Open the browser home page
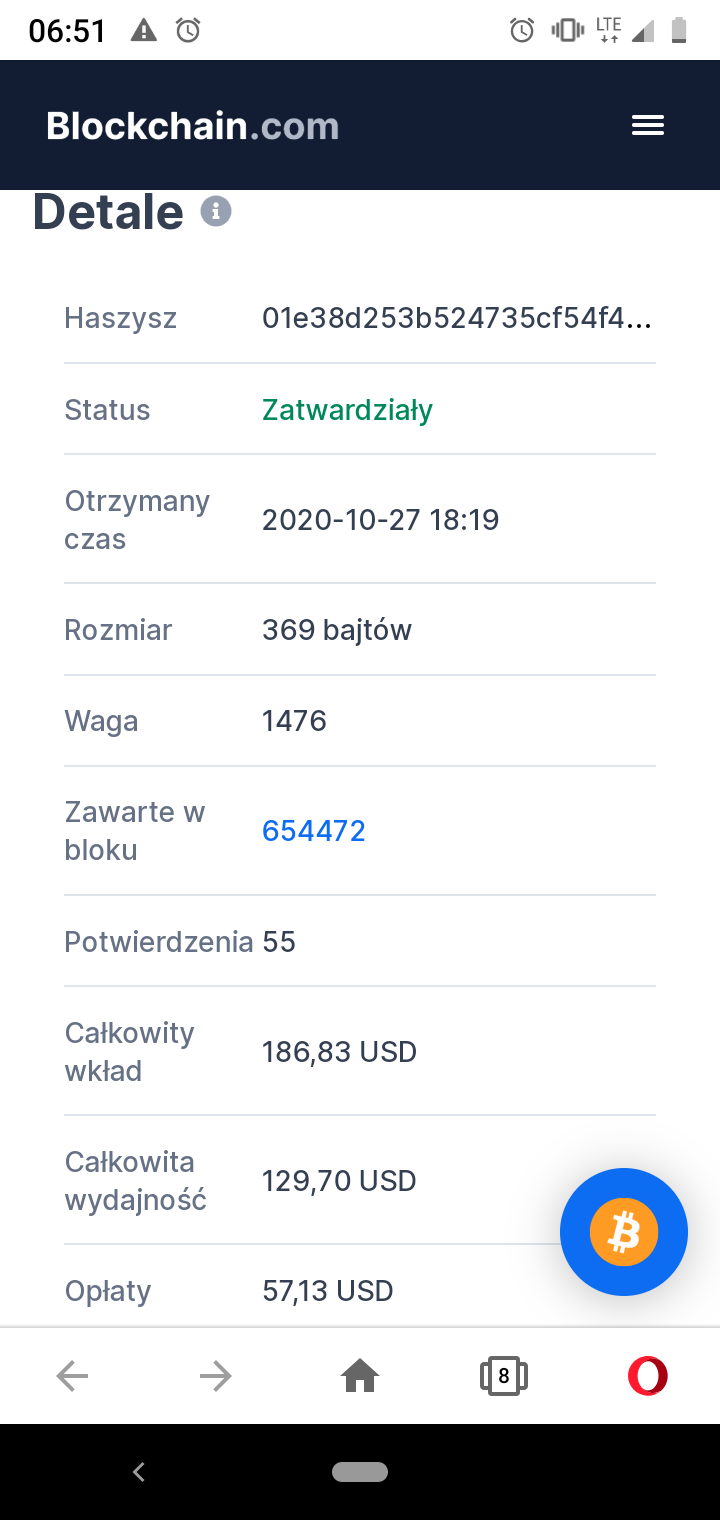720x1520 pixels. 360,1377
